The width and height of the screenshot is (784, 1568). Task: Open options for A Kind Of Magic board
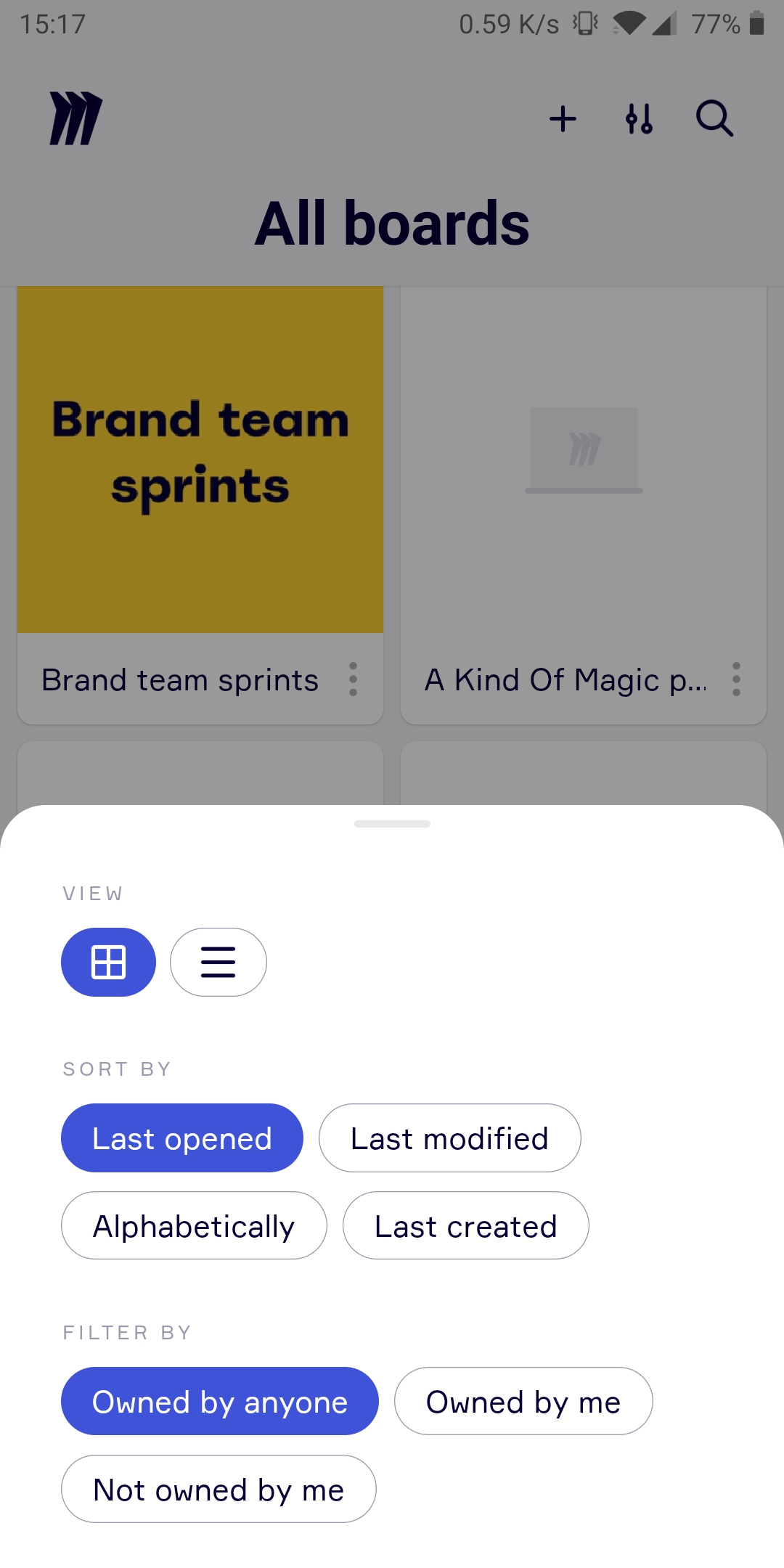pos(736,679)
